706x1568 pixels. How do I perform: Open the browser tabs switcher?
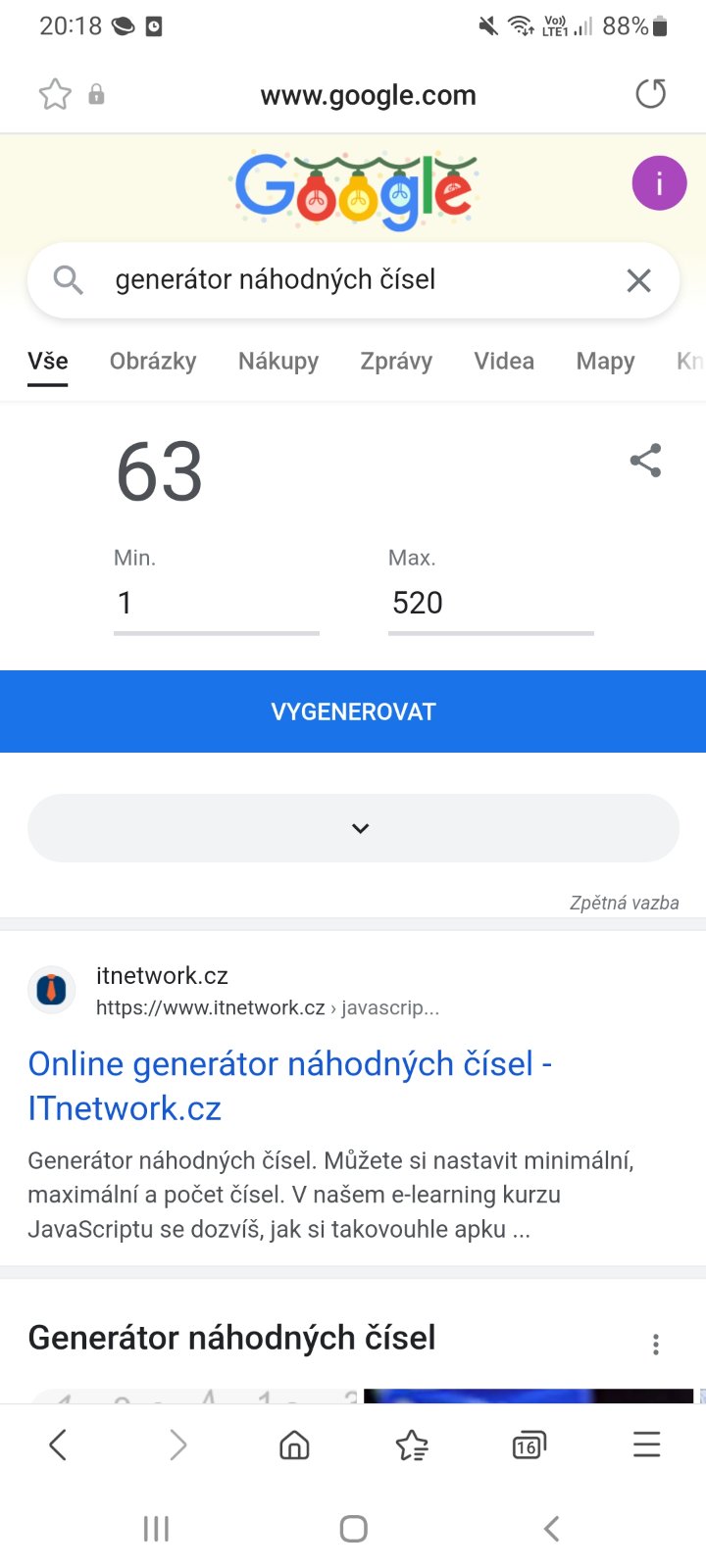[529, 1445]
